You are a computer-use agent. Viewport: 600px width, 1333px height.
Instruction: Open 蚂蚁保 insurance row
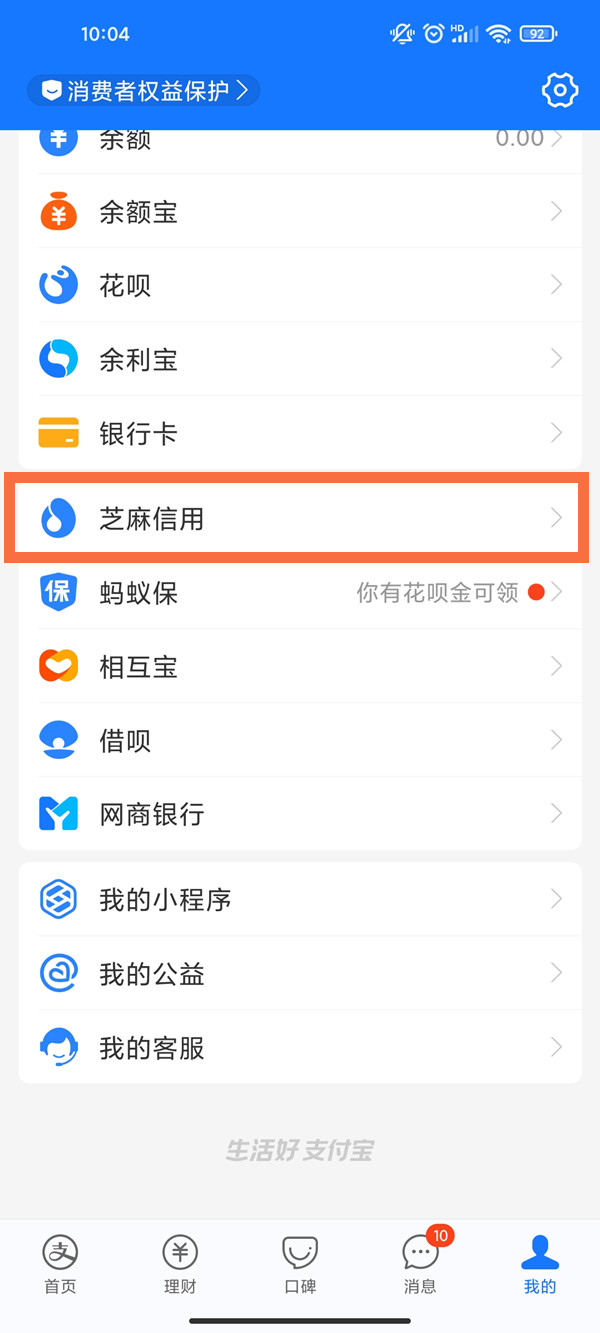pyautogui.click(x=300, y=592)
